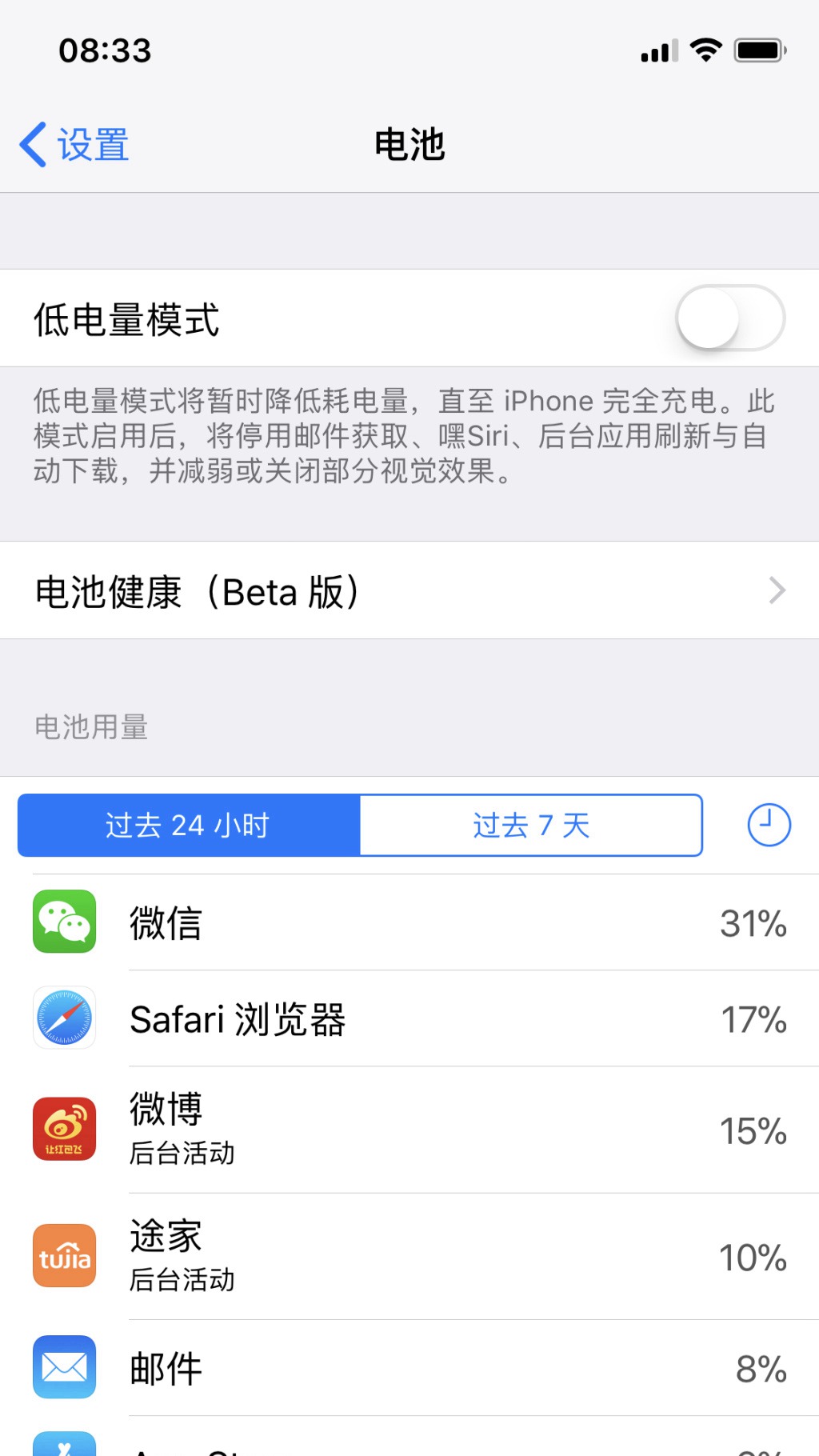Screen dimensions: 819x1456
Task: Choose the 途家 usage row
Action: 409,1256
